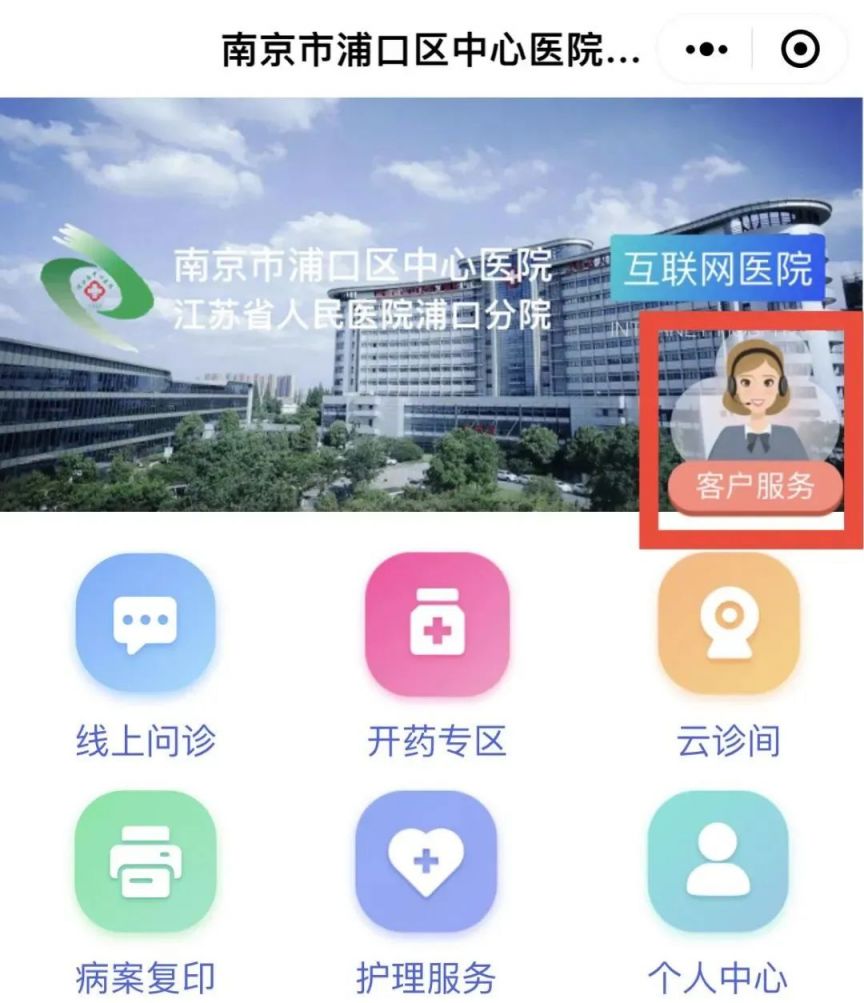The width and height of the screenshot is (864, 1003).
Task: Enter 云诊间 cloud clinic
Action: tap(728, 623)
